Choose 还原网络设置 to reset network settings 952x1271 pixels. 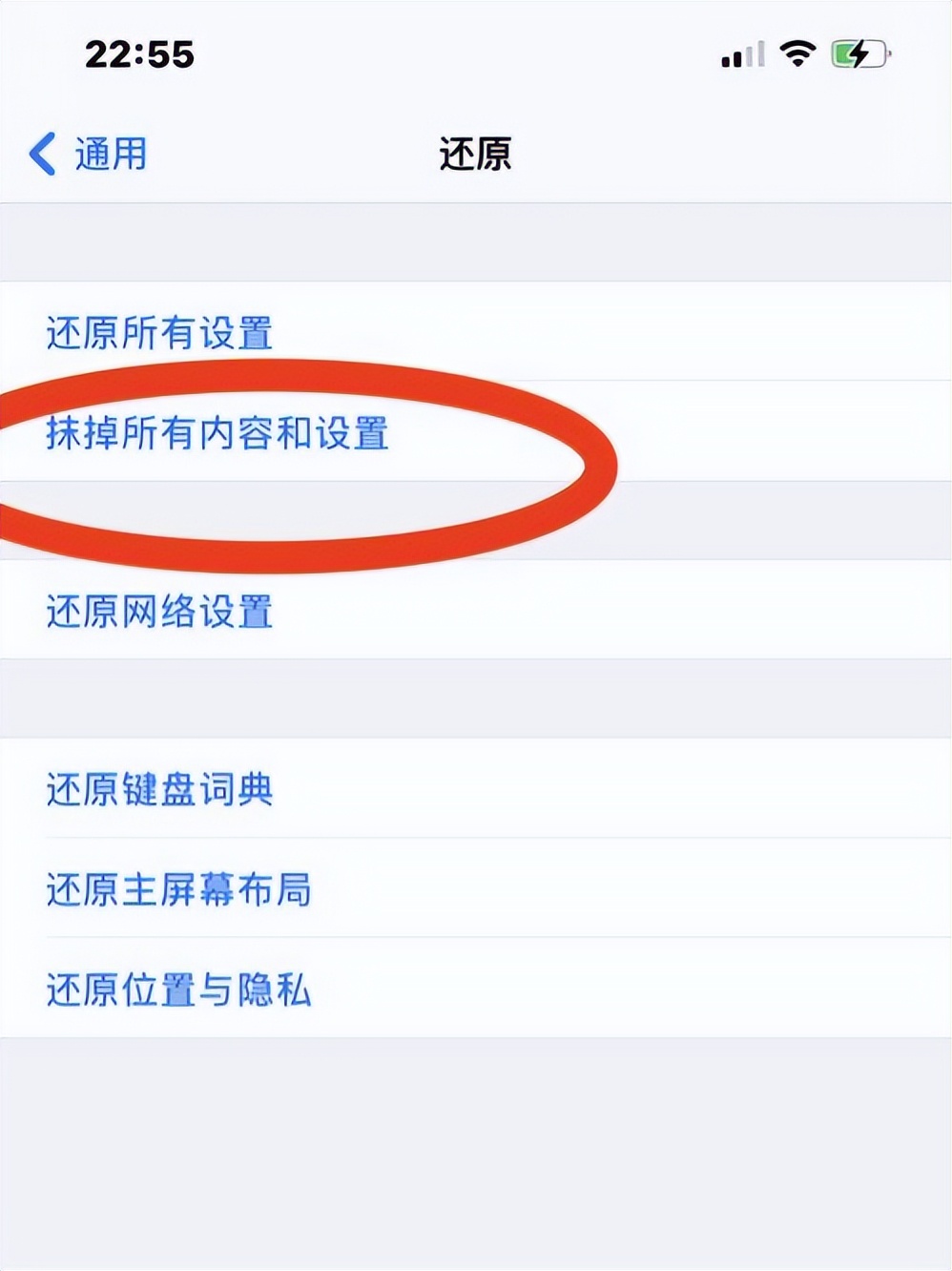coord(158,615)
